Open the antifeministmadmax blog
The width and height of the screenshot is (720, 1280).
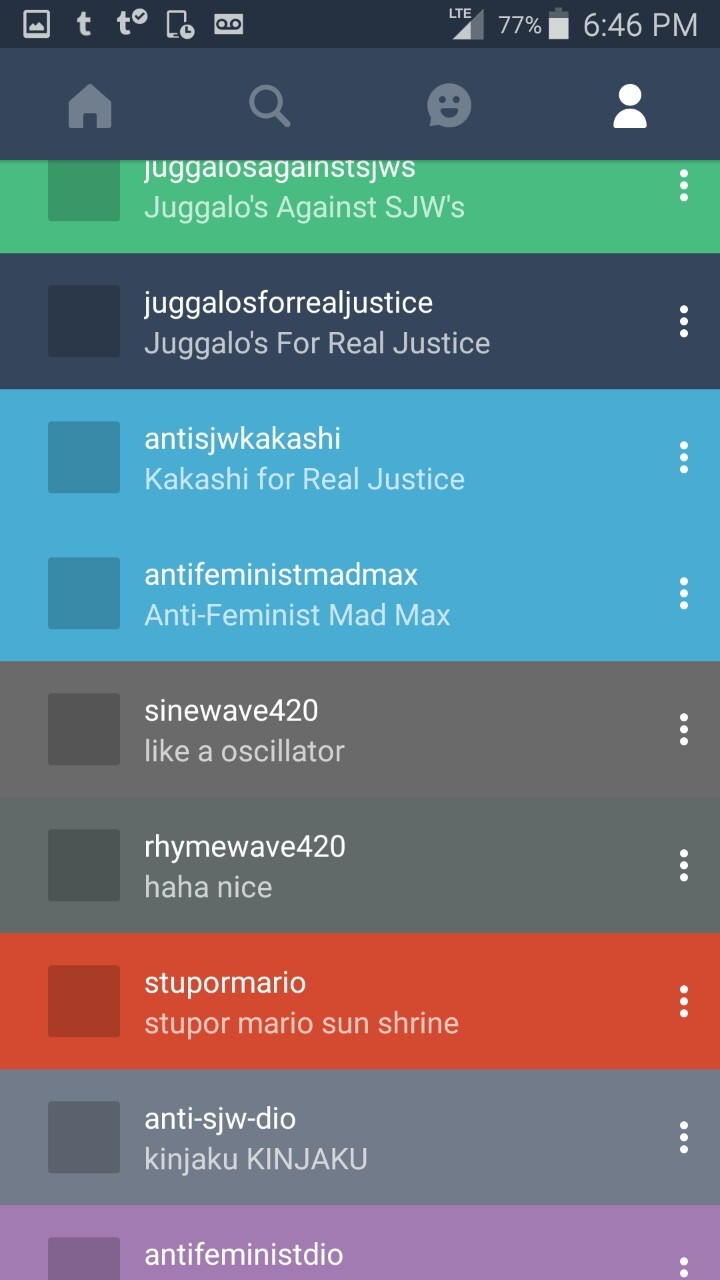coord(297,594)
